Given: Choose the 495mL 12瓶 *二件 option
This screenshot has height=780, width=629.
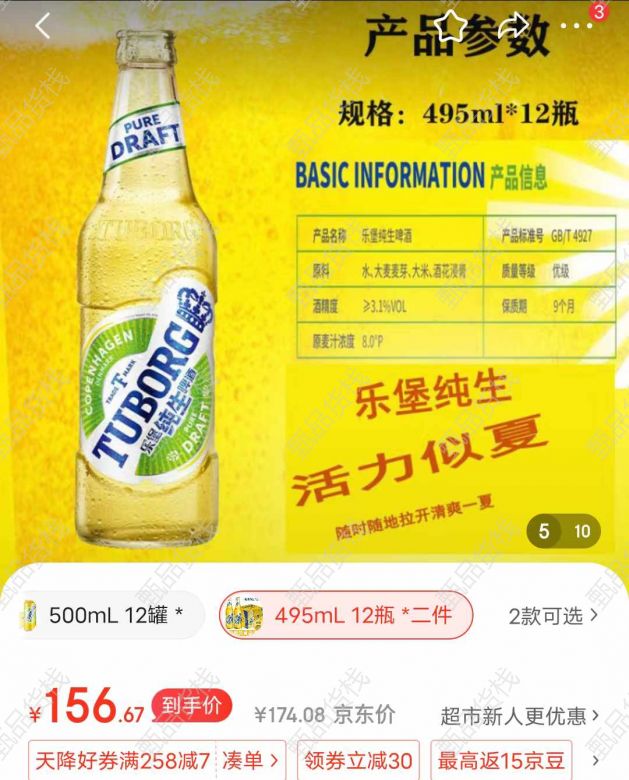Looking at the screenshot, I should pos(346,615).
